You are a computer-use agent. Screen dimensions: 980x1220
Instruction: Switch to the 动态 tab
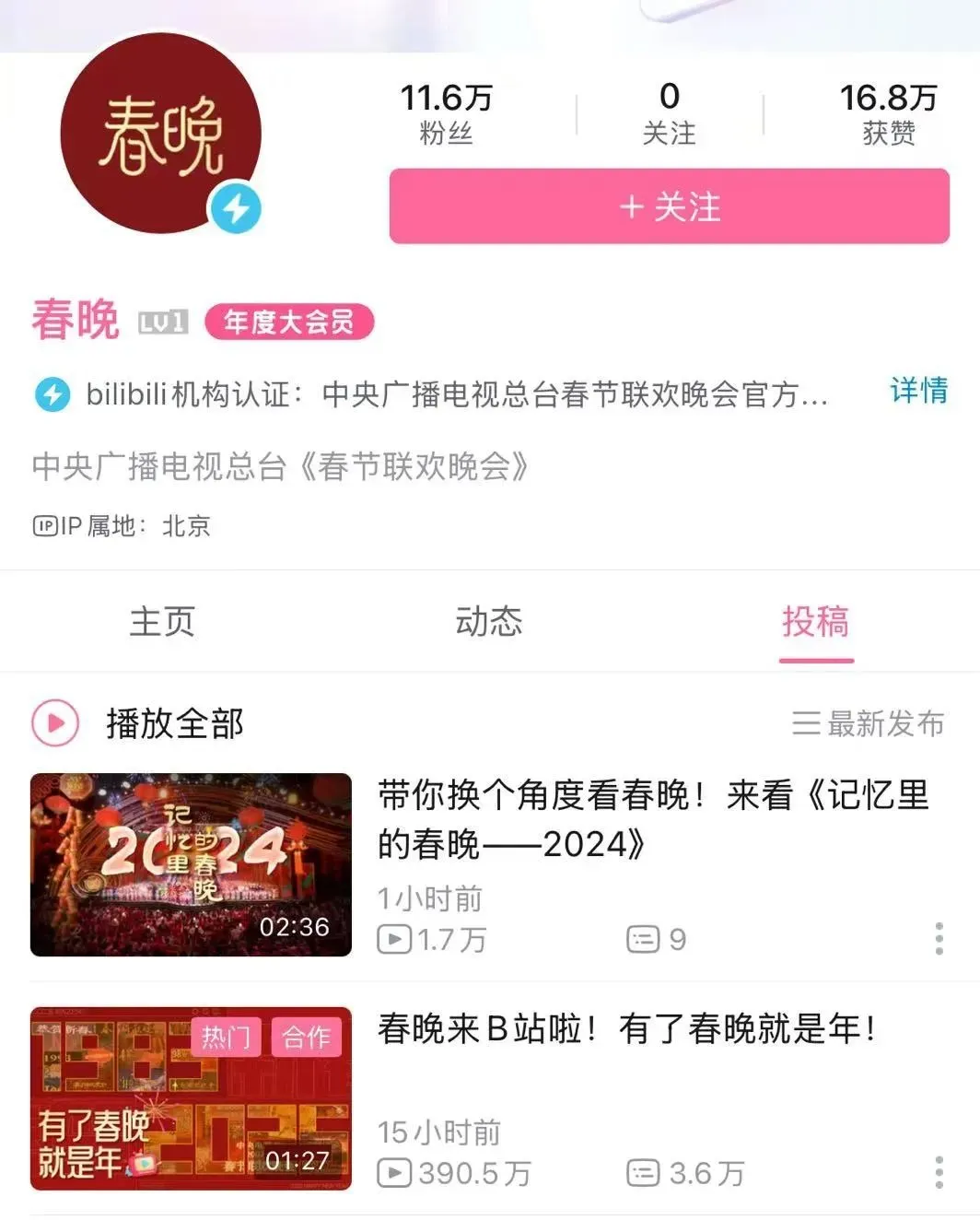tap(488, 621)
